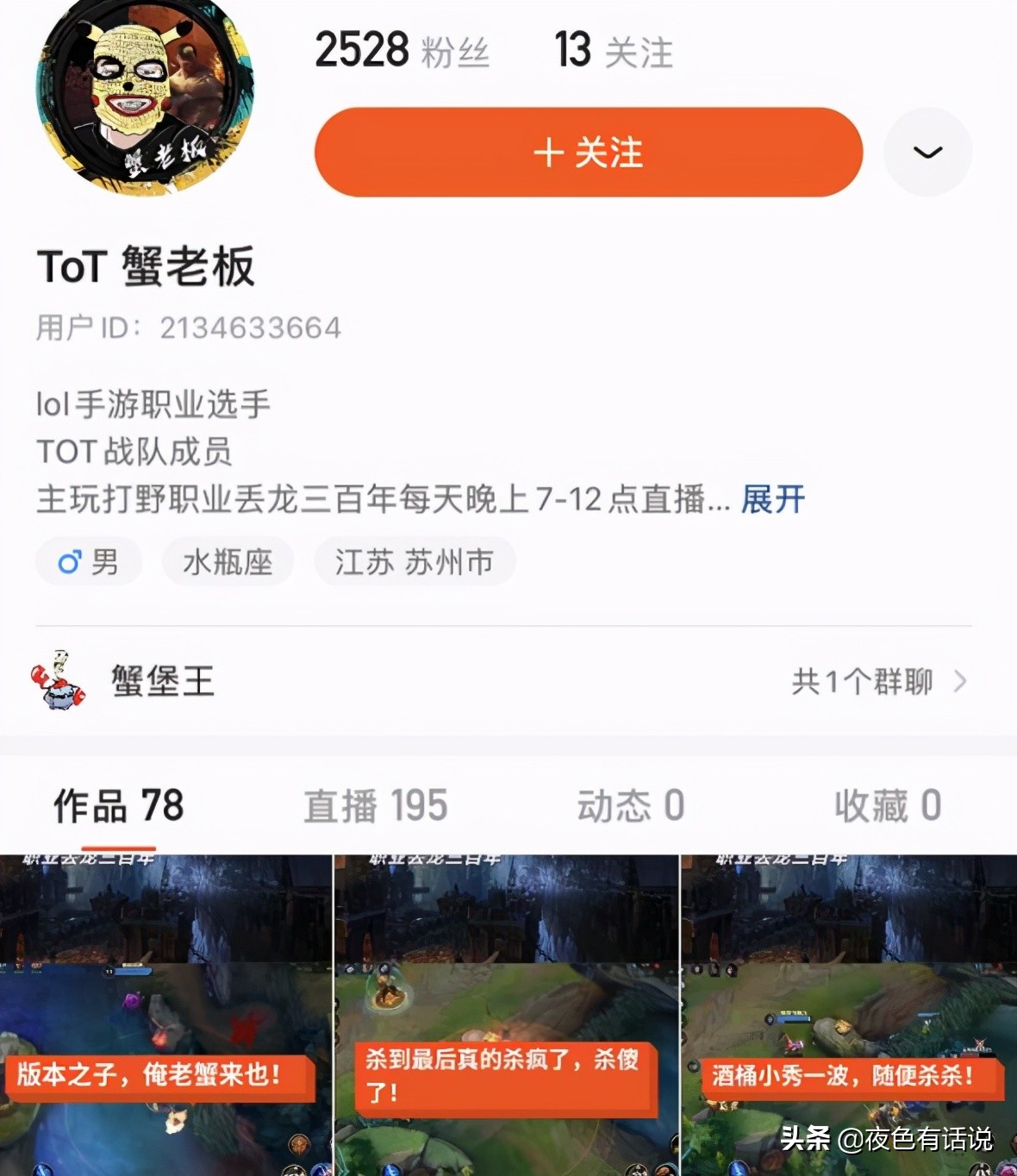The height and width of the screenshot is (1176, 1017).
Task: View the 13 关注 following list
Action: tap(613, 50)
